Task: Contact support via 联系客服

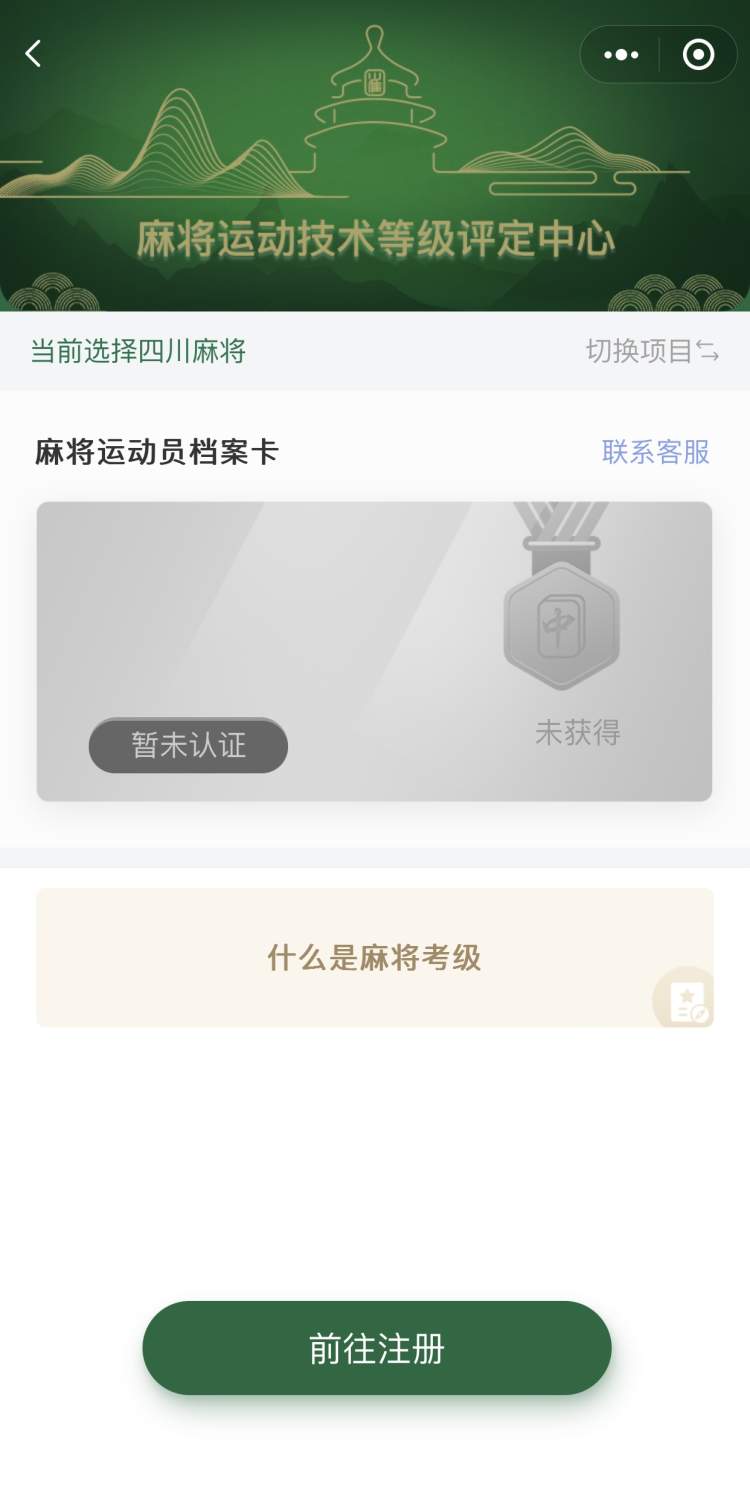Action: 655,452
